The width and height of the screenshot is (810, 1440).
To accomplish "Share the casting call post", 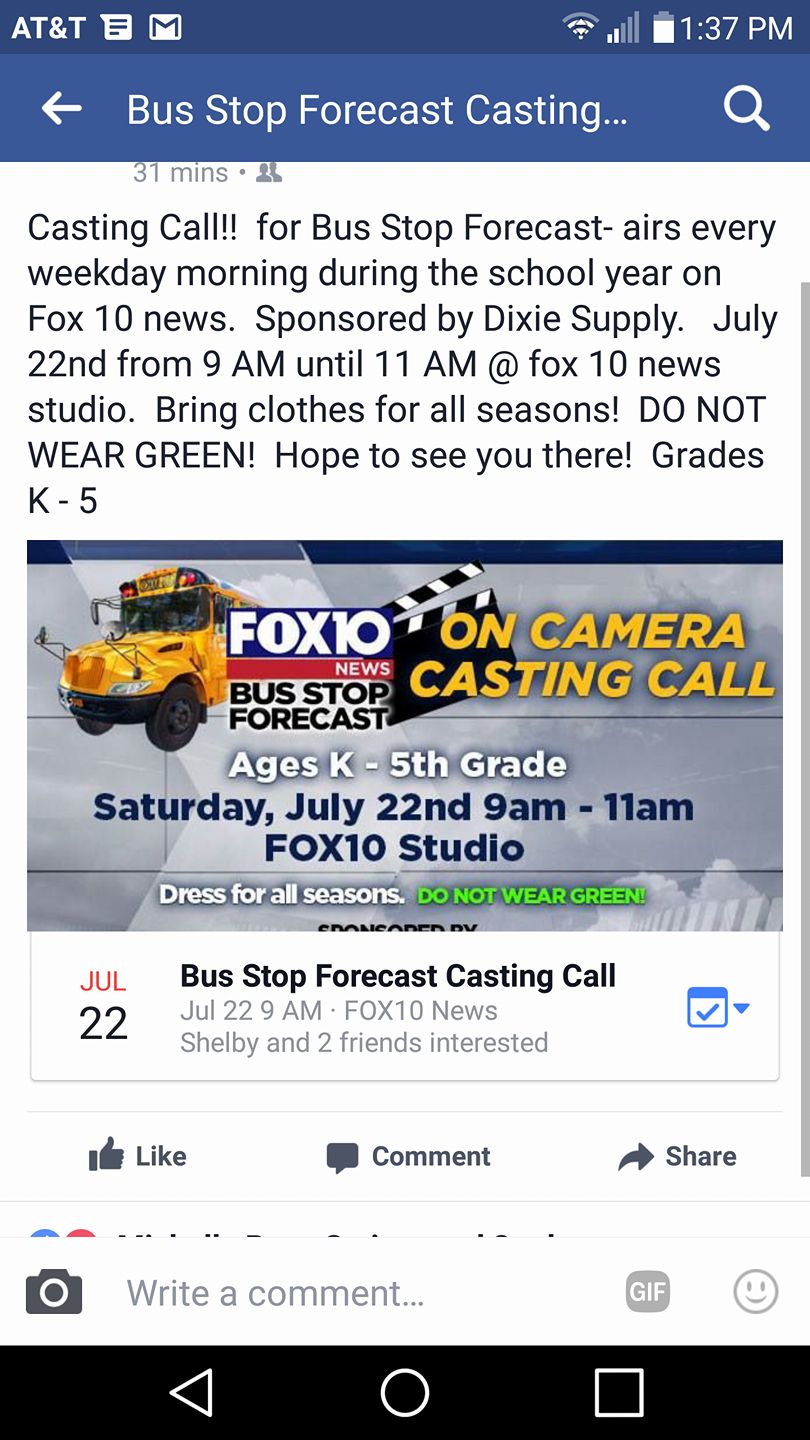I will 677,1156.
